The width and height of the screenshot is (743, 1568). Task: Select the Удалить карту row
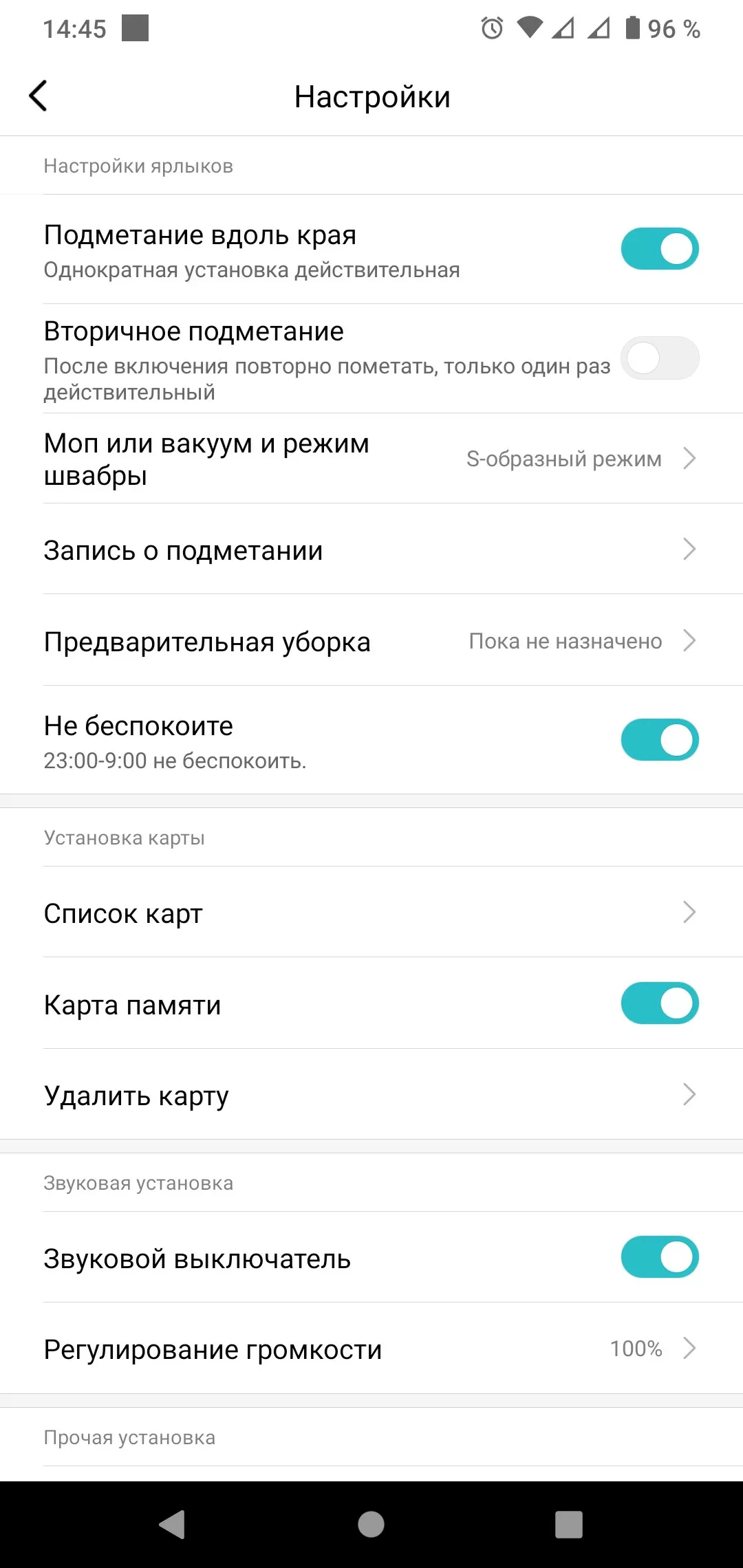371,1095
